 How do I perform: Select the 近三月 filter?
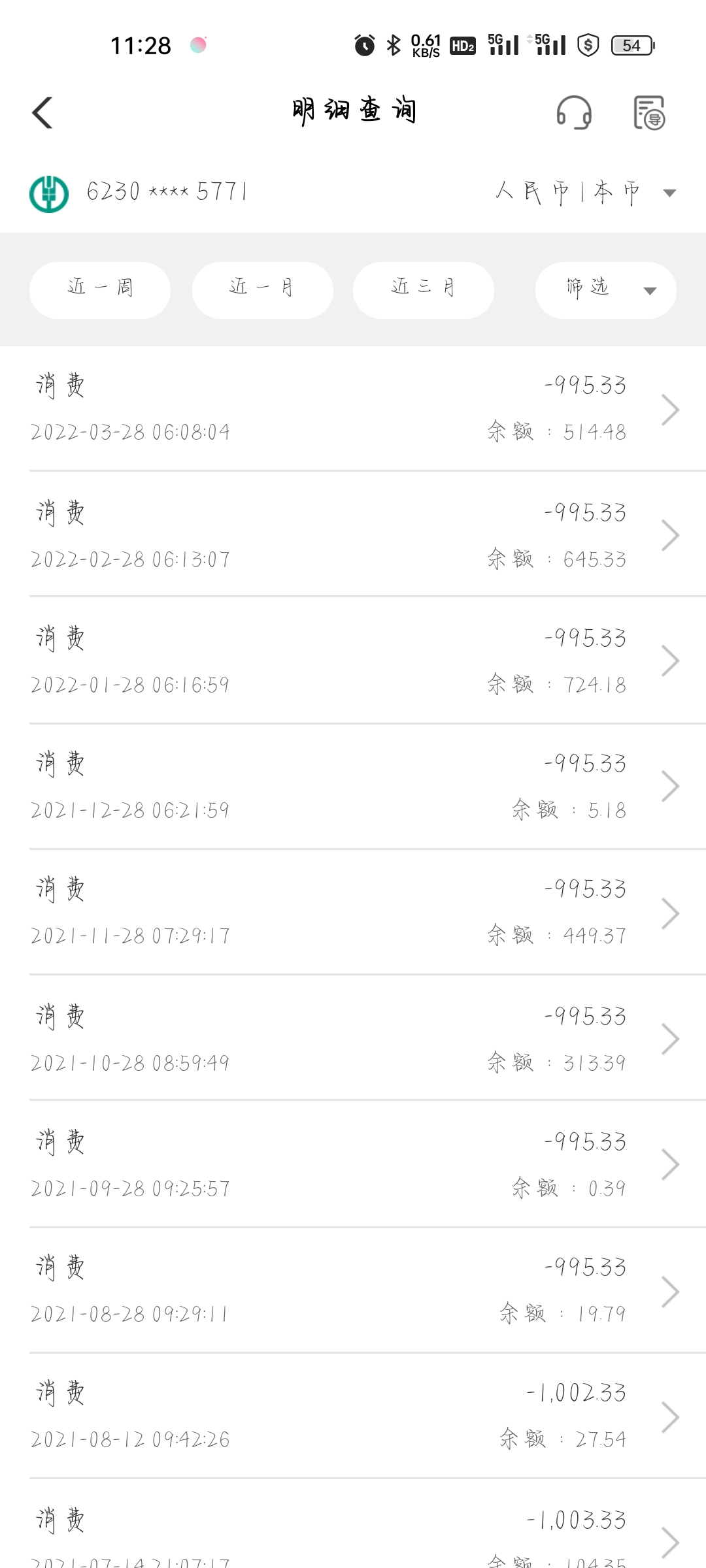[x=424, y=289]
